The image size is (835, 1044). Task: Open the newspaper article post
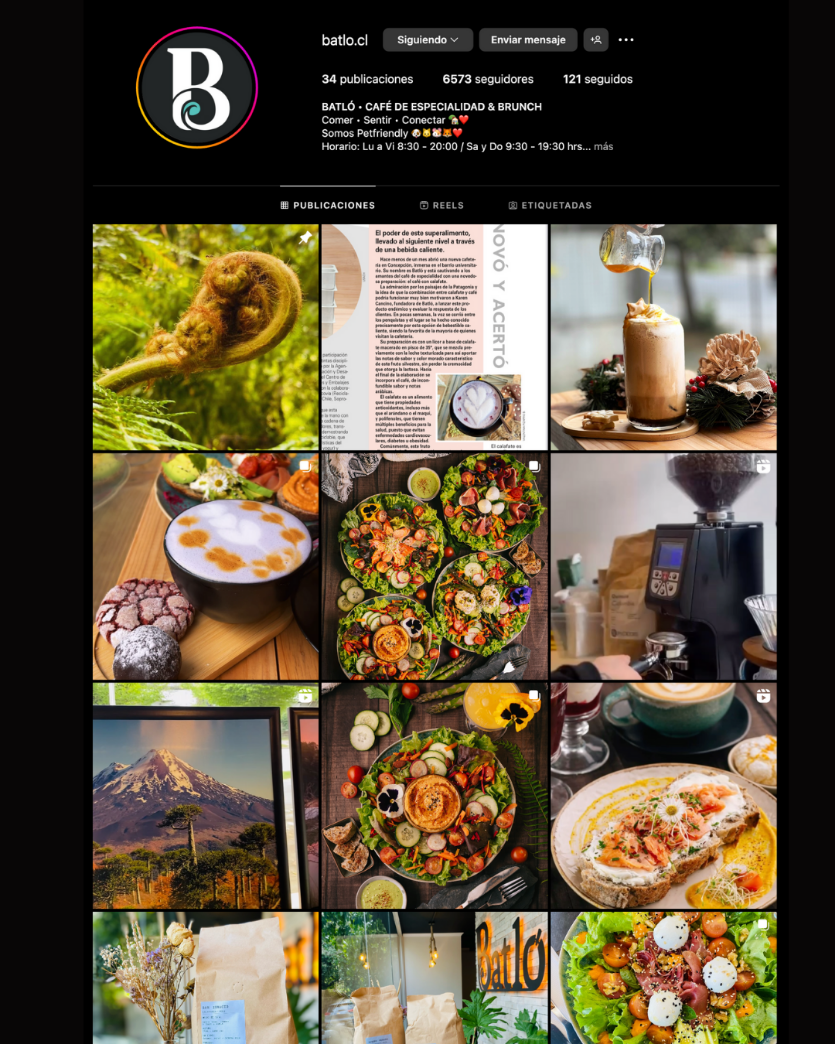pos(434,337)
